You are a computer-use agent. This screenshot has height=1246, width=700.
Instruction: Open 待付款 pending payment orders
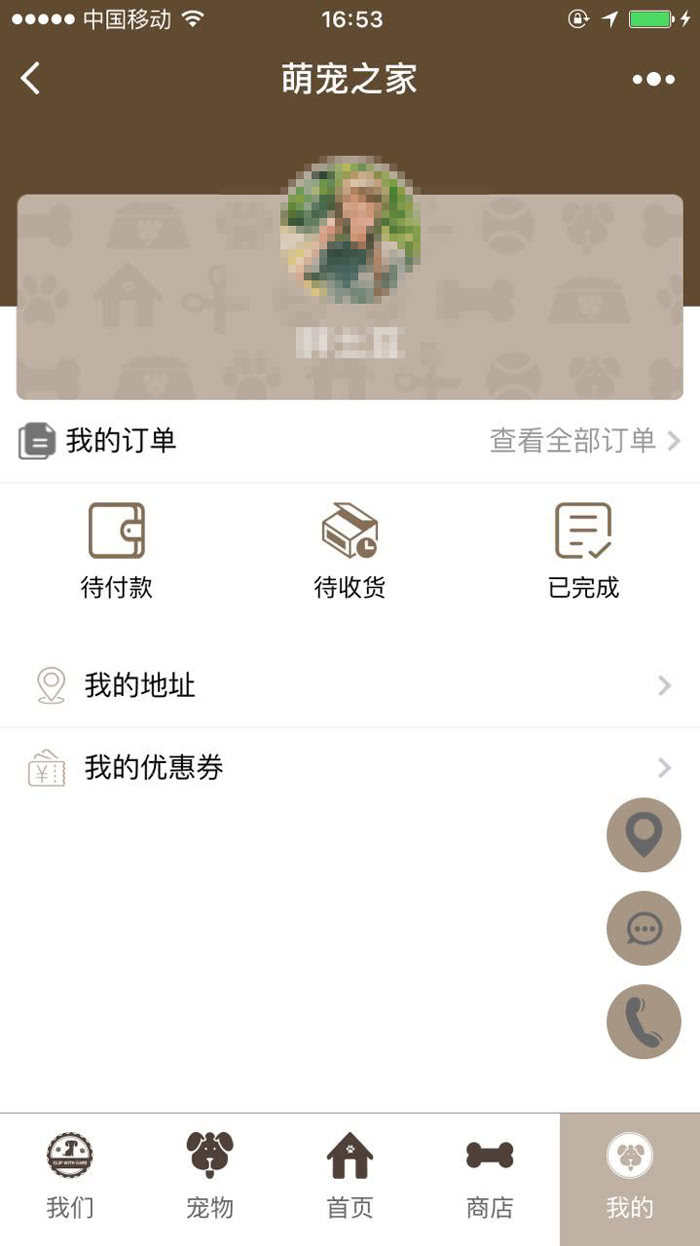117,550
